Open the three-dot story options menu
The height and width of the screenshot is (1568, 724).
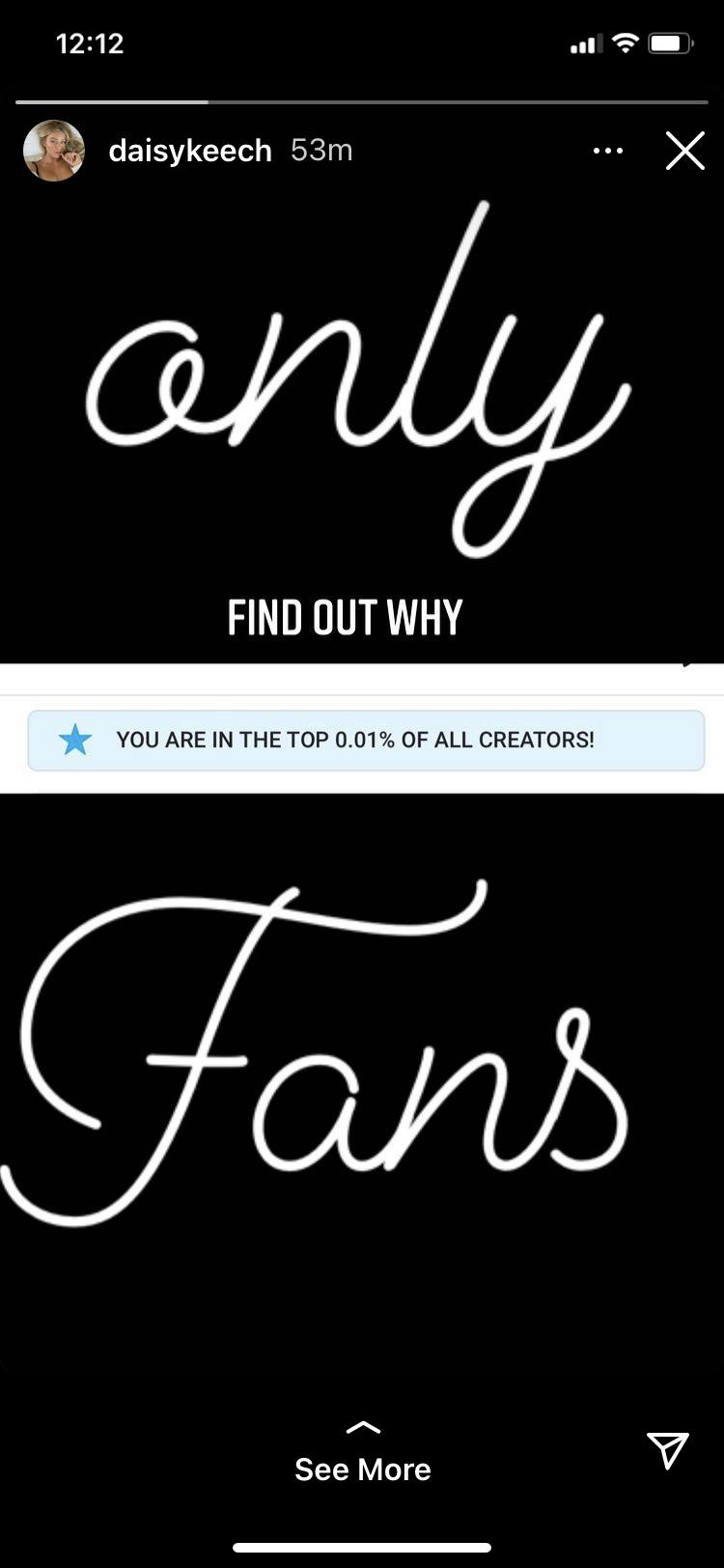pyautogui.click(x=608, y=151)
